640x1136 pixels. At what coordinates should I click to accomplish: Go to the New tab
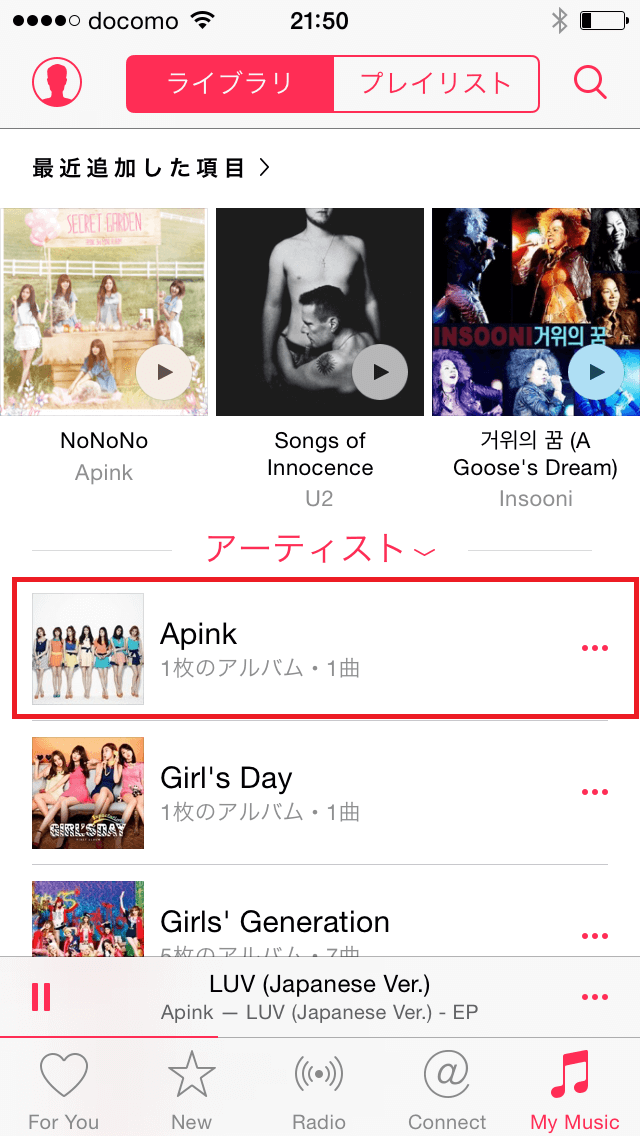pos(191,1090)
